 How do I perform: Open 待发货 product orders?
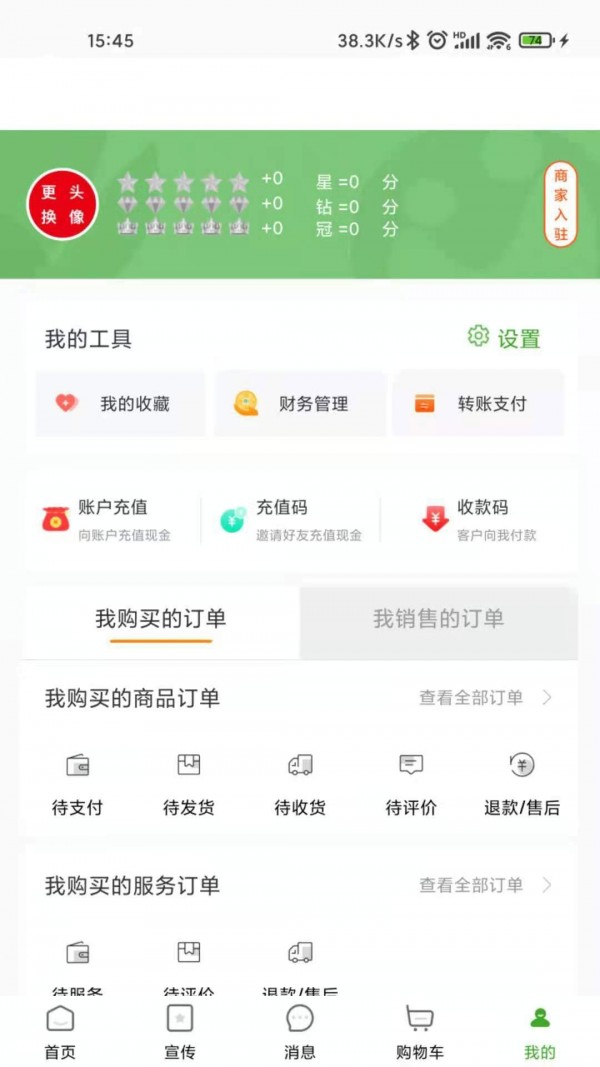(x=189, y=784)
